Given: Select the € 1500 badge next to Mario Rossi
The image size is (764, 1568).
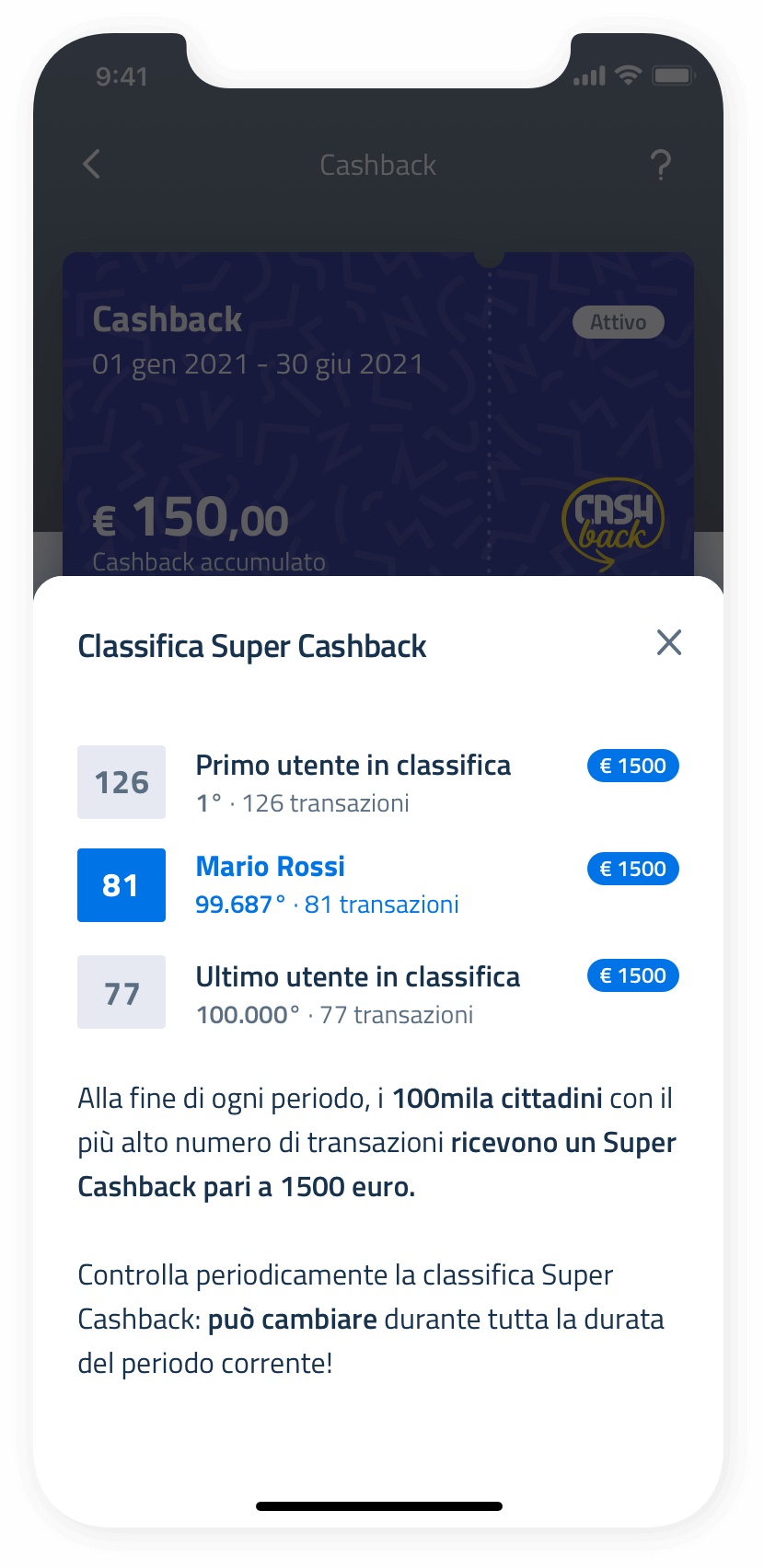Looking at the screenshot, I should coord(632,869).
